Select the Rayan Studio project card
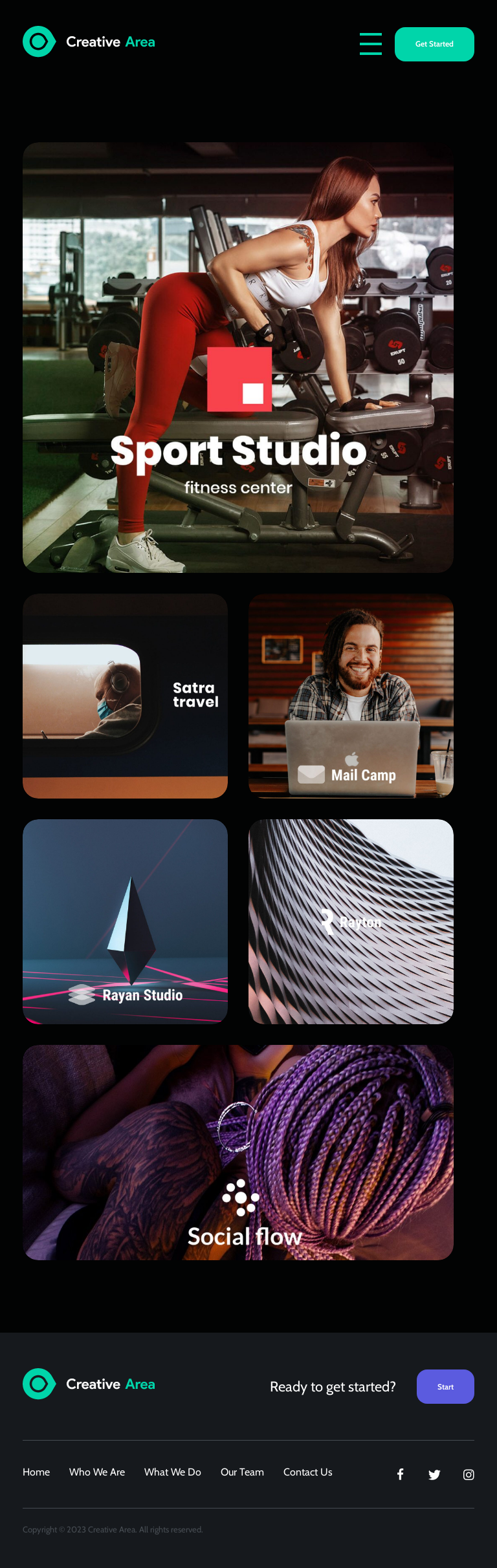The width and height of the screenshot is (497, 1568). 125,921
